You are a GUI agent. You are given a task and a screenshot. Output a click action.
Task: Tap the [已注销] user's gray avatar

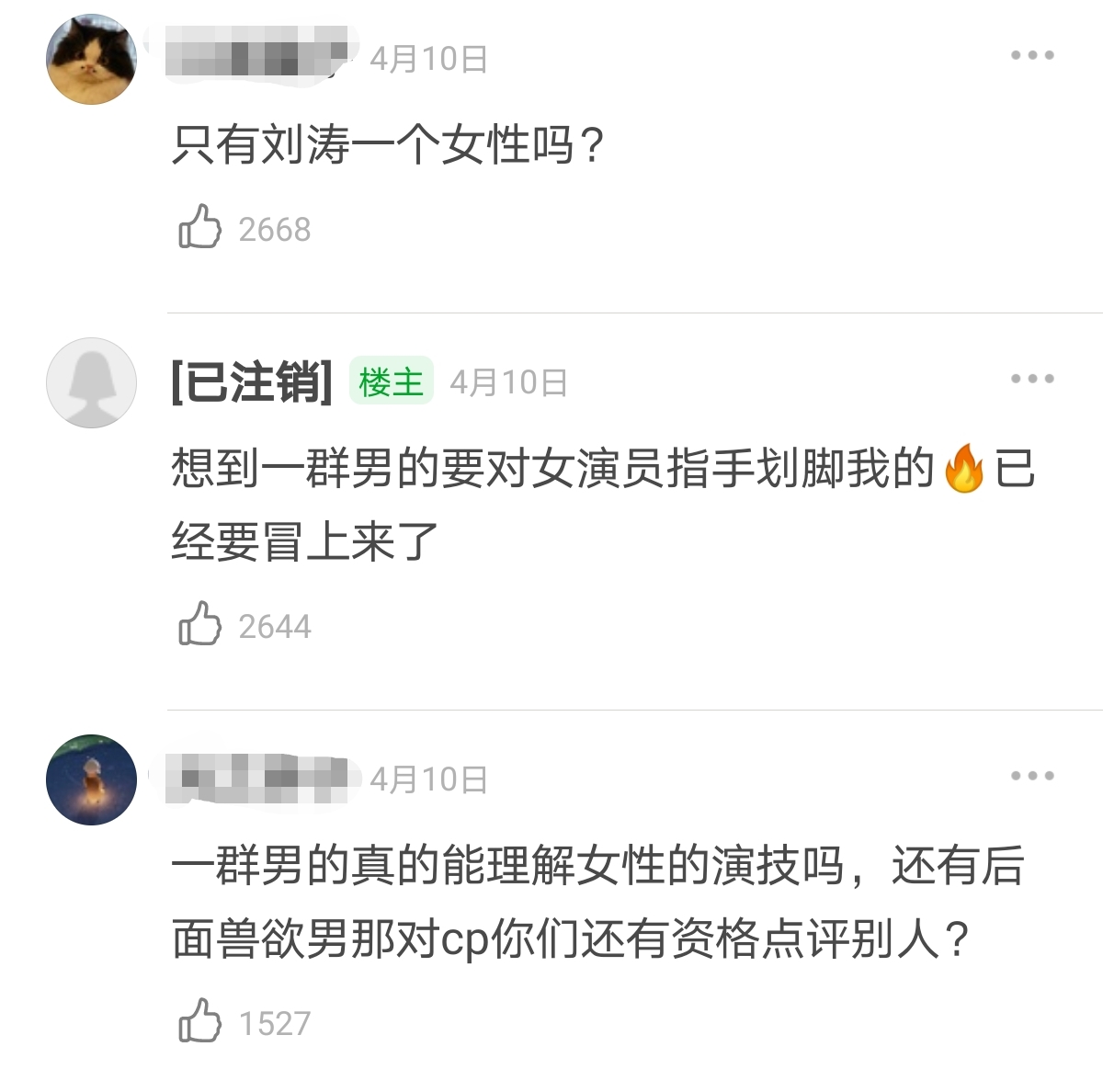pyautogui.click(x=91, y=382)
